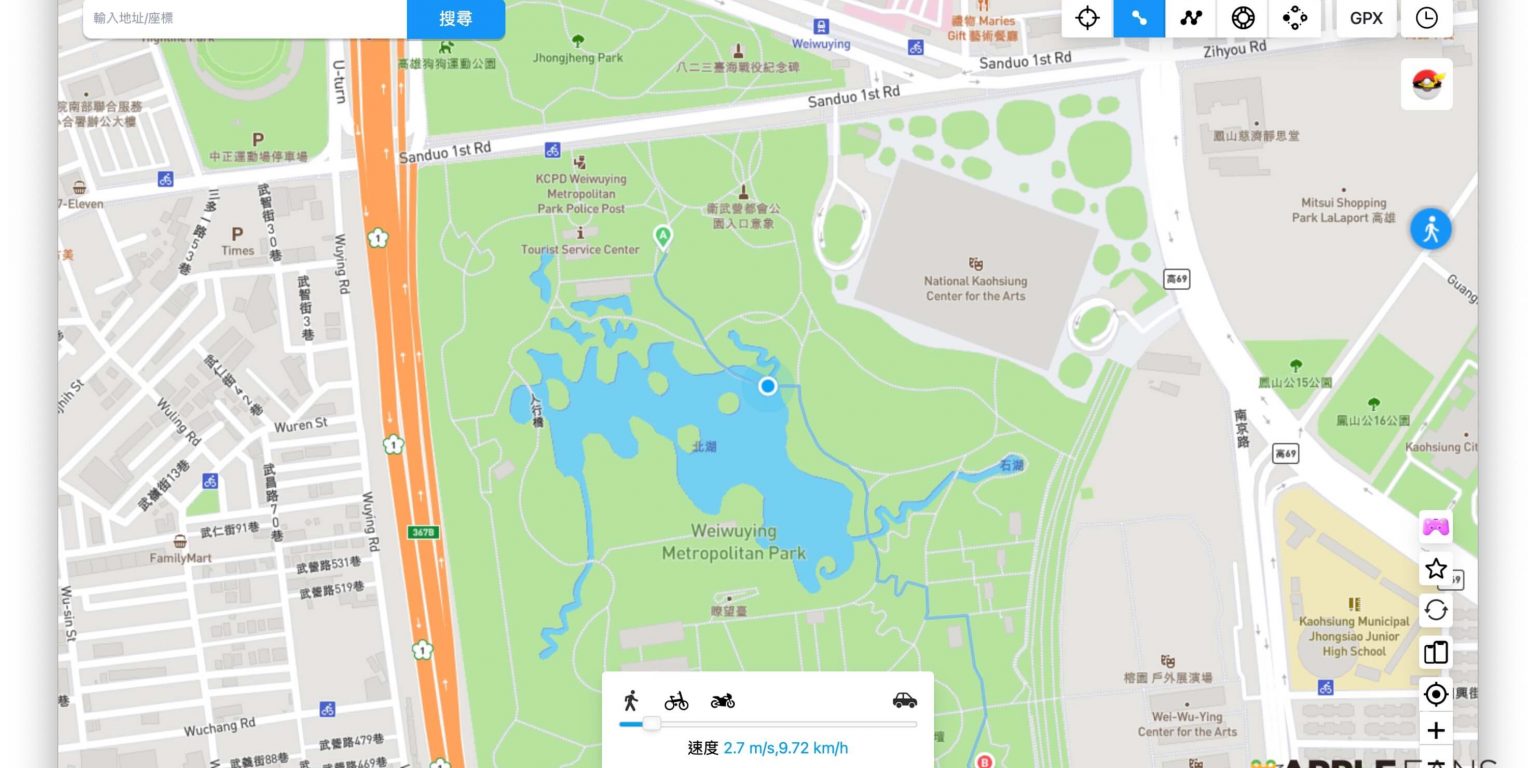Switch to teleport crosshair mode

click(1087, 18)
